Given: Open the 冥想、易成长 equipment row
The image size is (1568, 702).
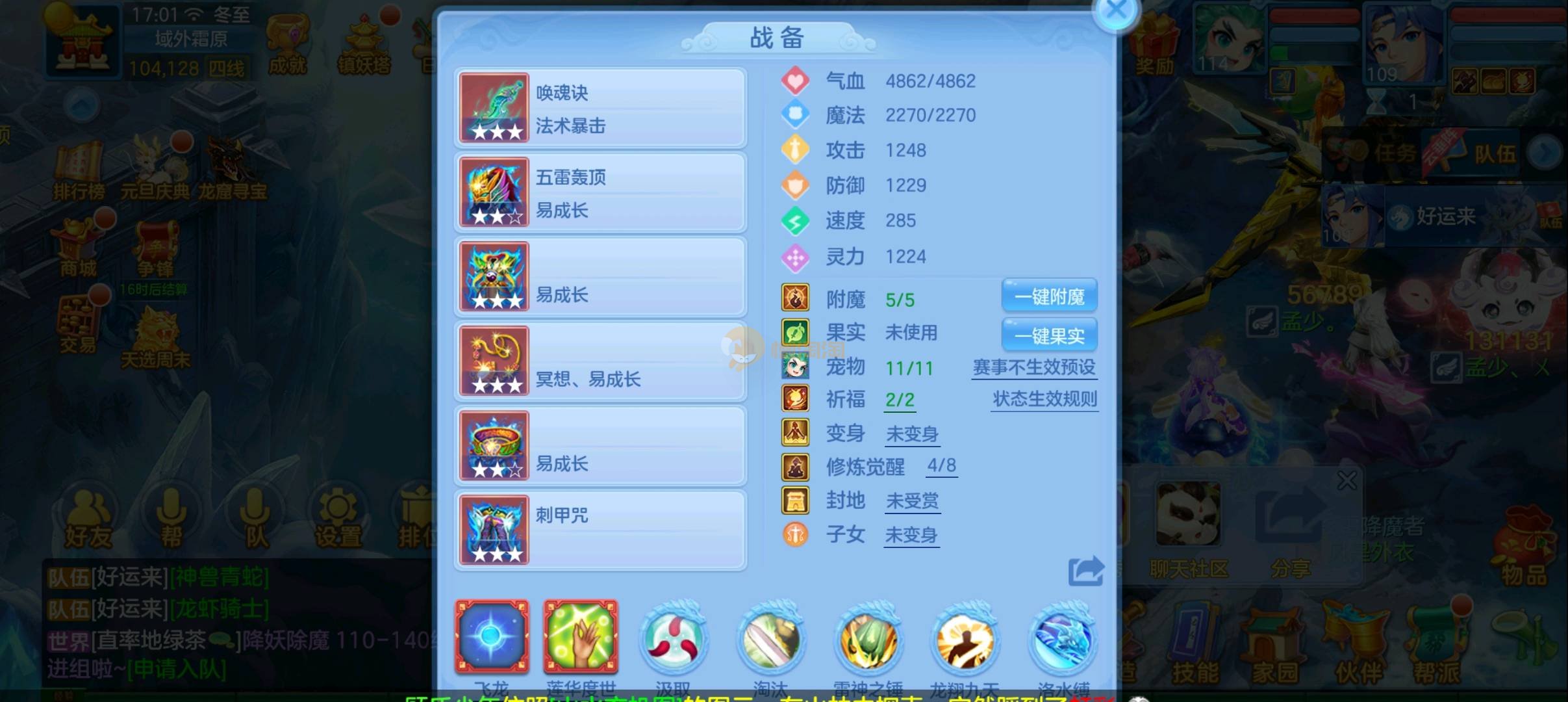Looking at the screenshot, I should [600, 362].
